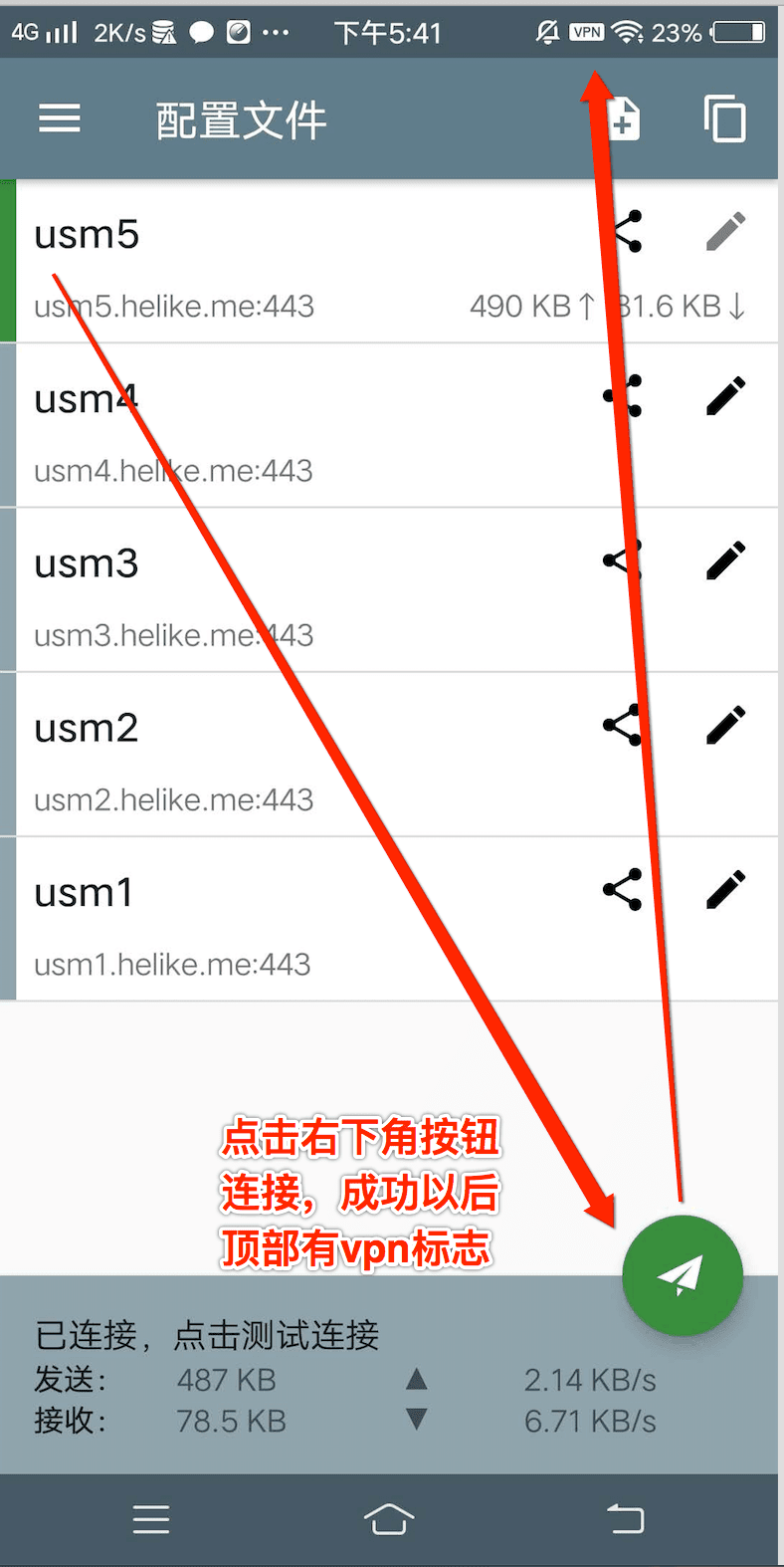
Task: Edit the usm1 profile
Action: pos(725,889)
